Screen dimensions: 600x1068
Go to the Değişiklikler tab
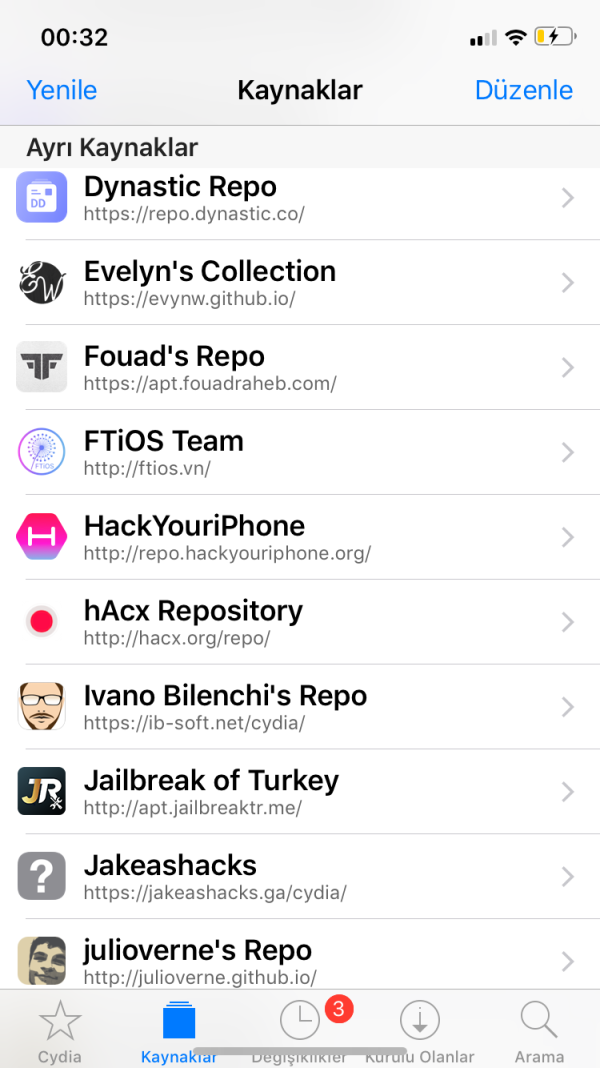tap(300, 1030)
